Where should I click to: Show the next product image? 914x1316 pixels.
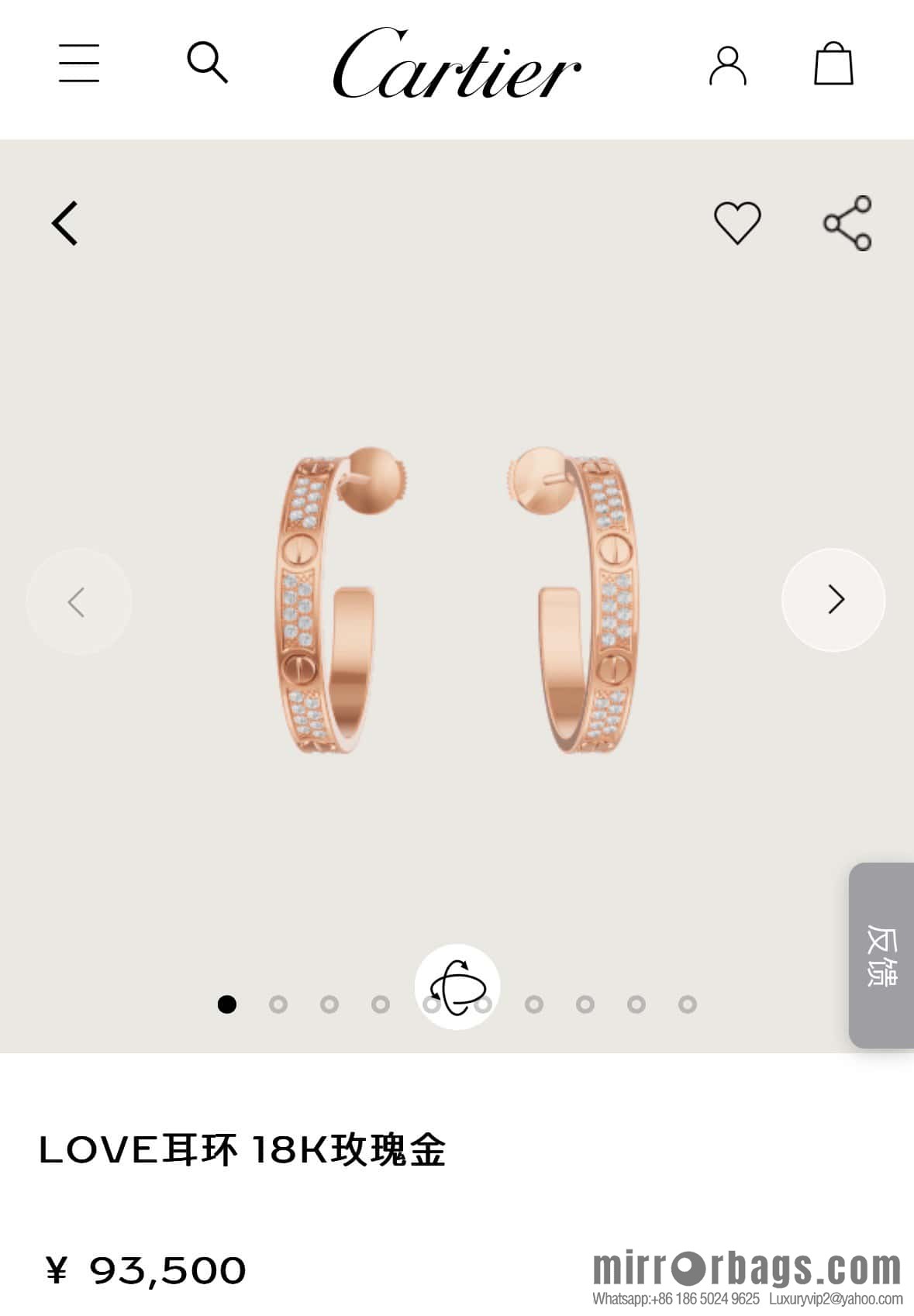click(834, 600)
